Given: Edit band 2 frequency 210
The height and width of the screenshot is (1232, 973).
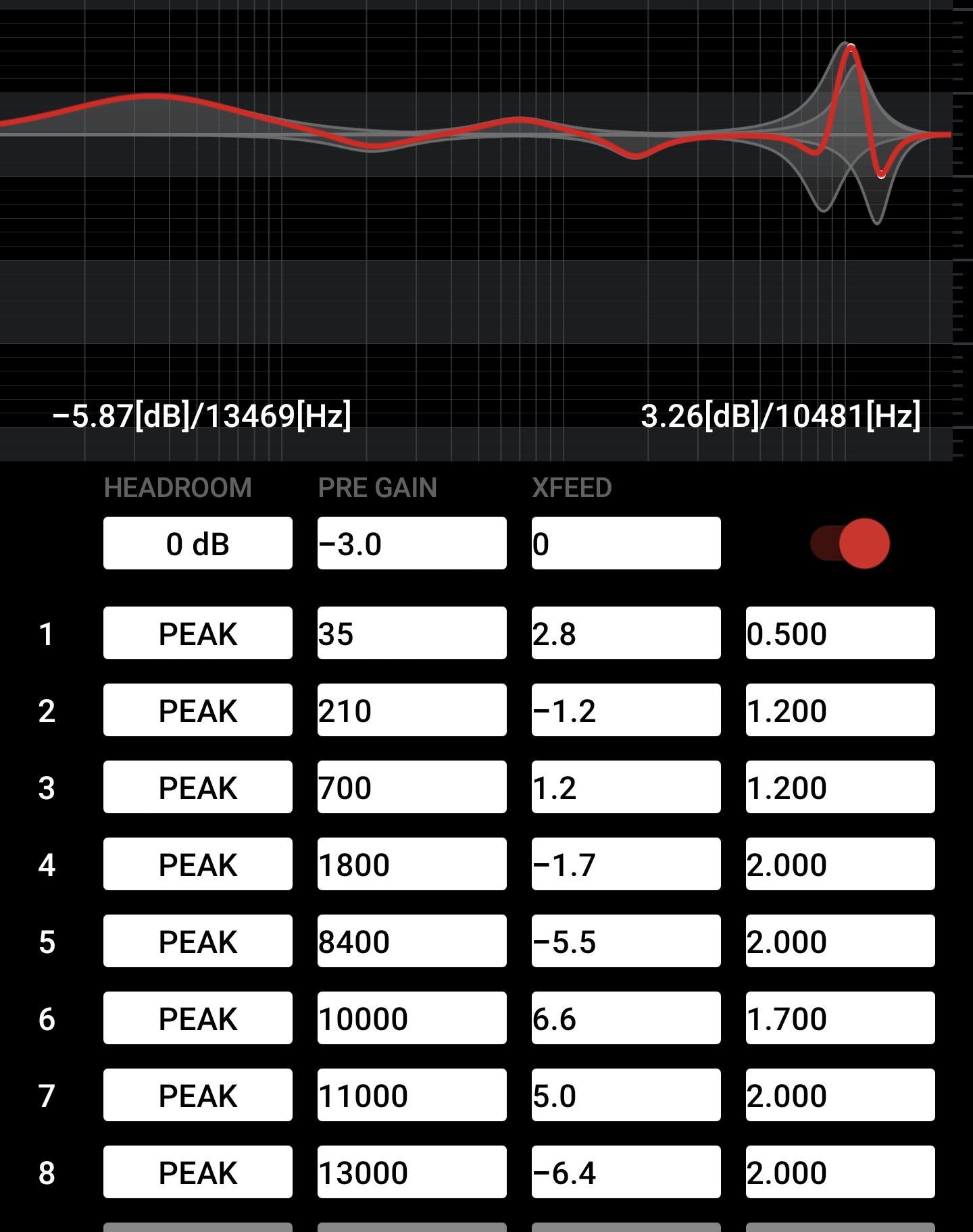Looking at the screenshot, I should (x=411, y=711).
